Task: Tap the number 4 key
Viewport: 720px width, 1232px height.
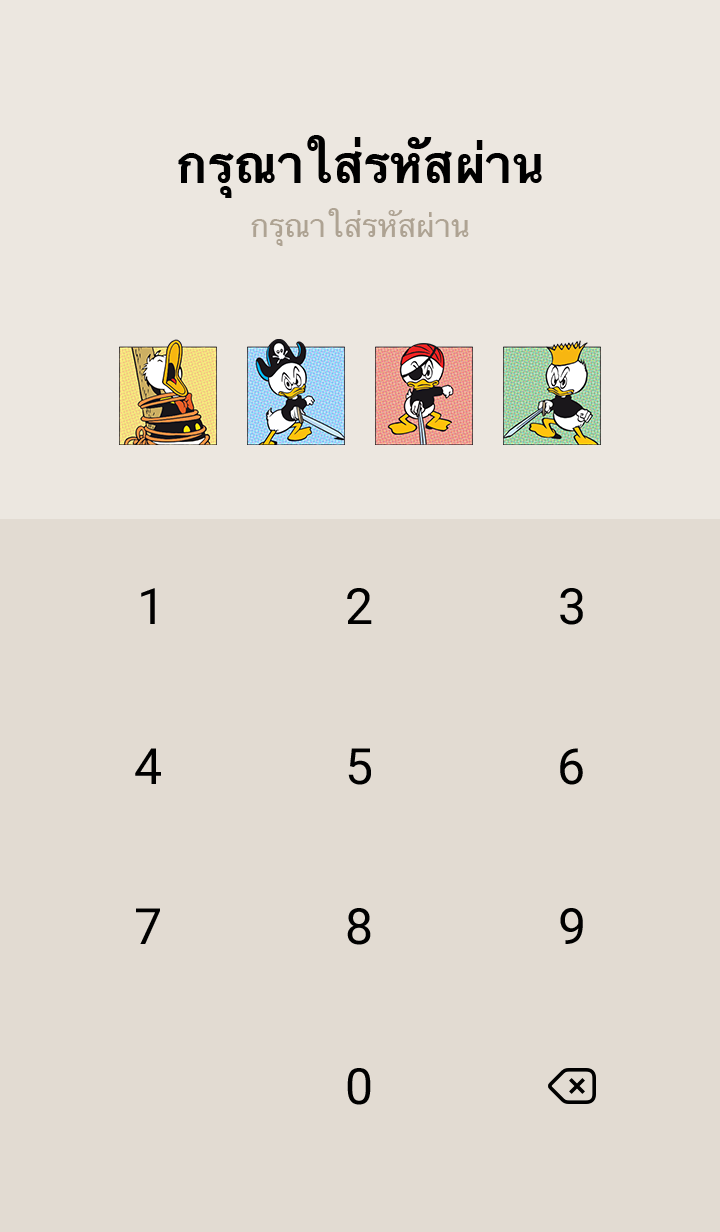Action: coord(148,767)
